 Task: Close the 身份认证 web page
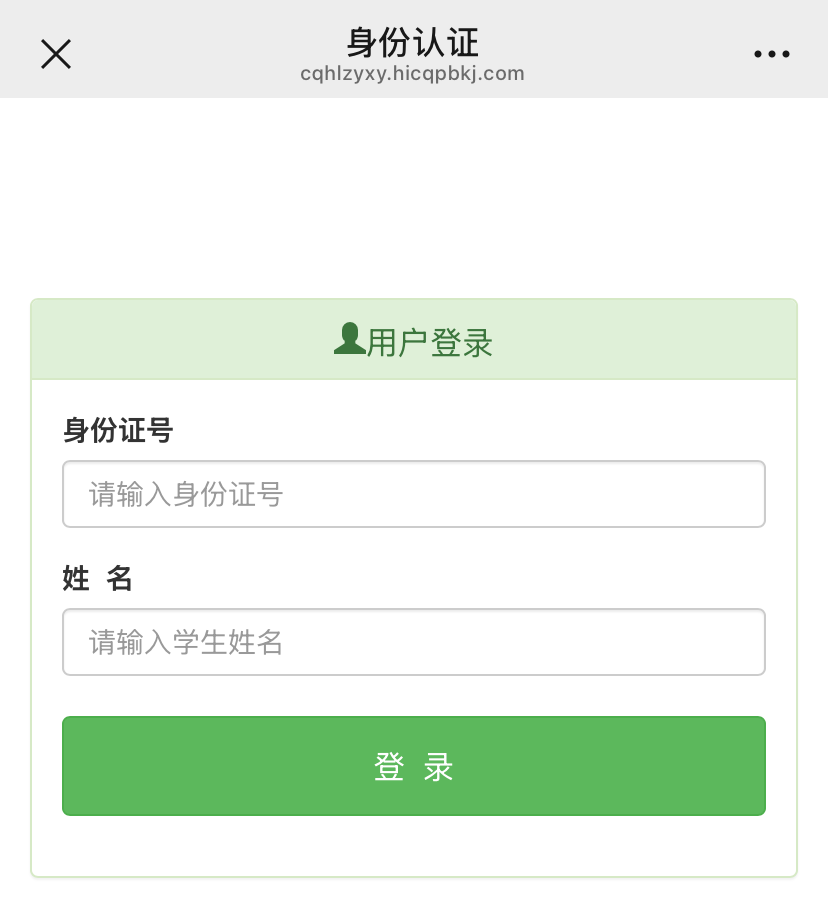pos(56,54)
